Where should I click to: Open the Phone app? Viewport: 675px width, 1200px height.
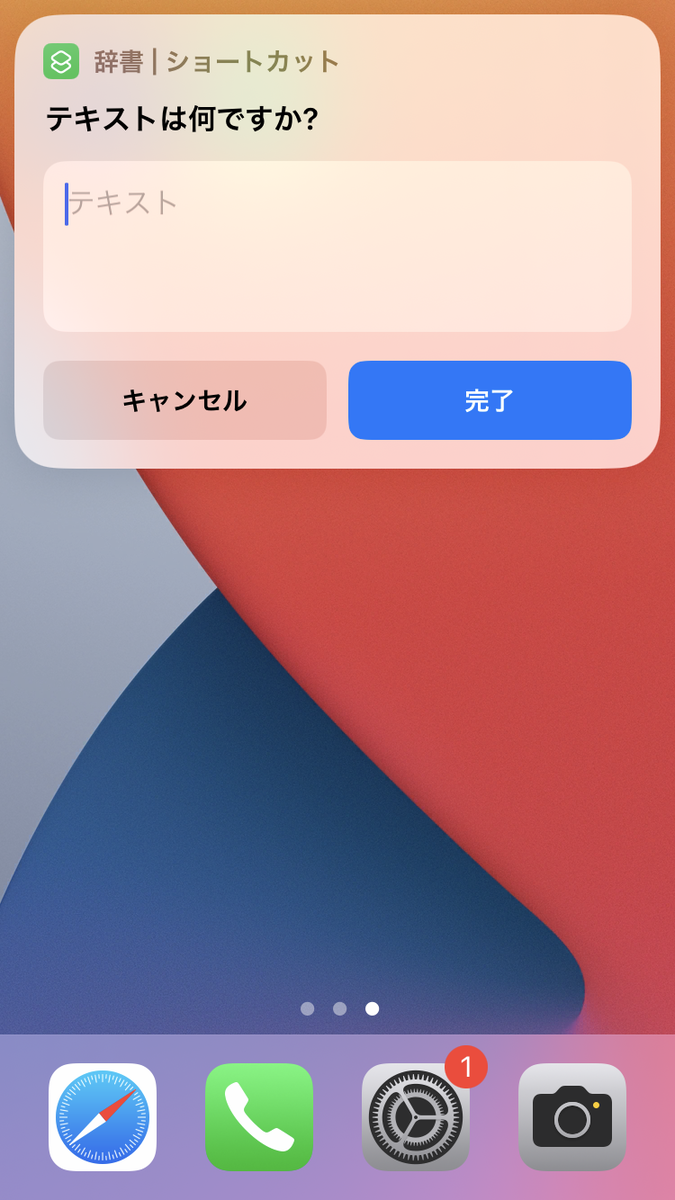tap(259, 1117)
